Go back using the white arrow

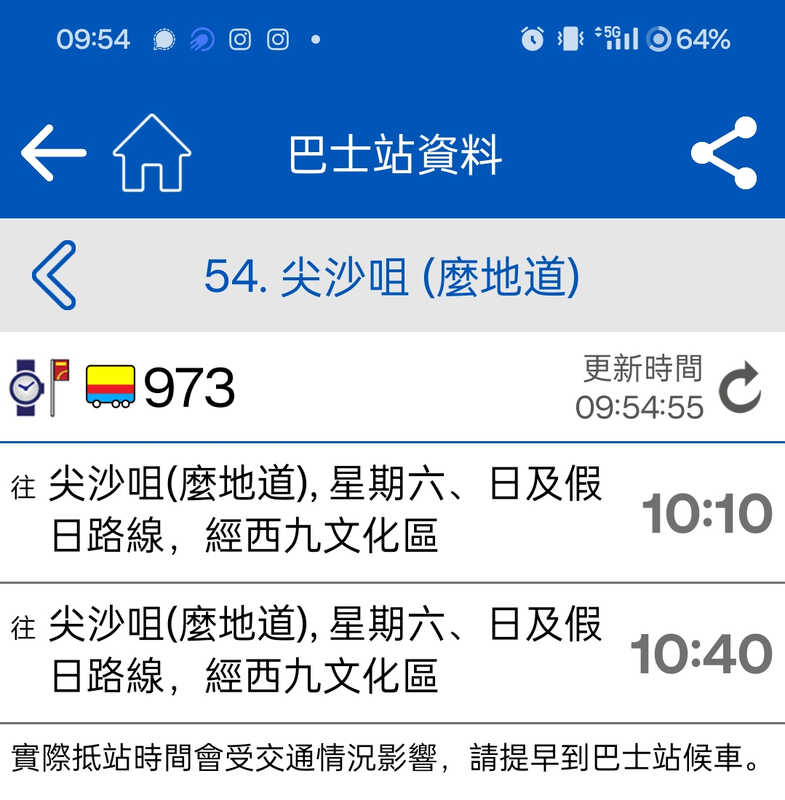tap(54, 154)
